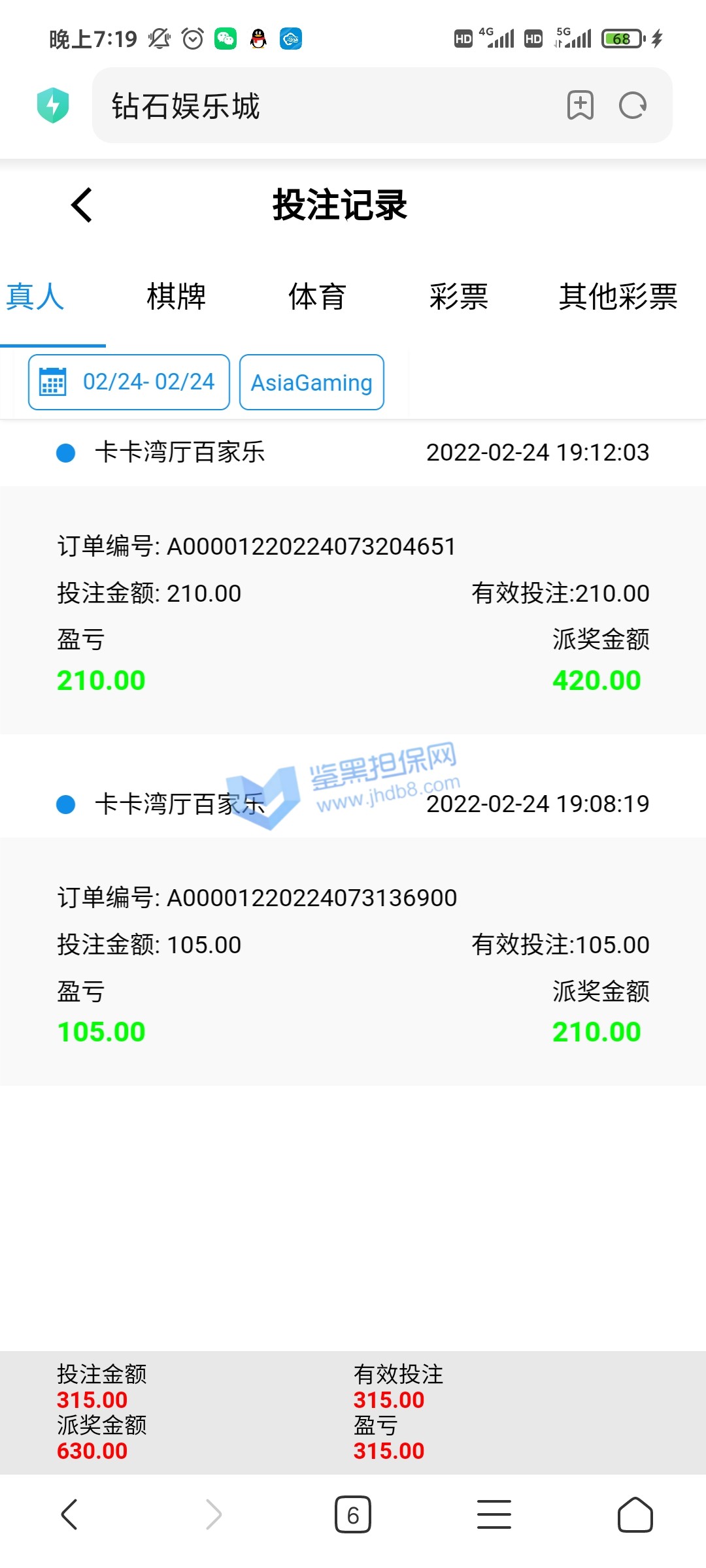706x1568 pixels.
Task: Open the 02/24-02/24 date range picker
Action: tap(129, 382)
